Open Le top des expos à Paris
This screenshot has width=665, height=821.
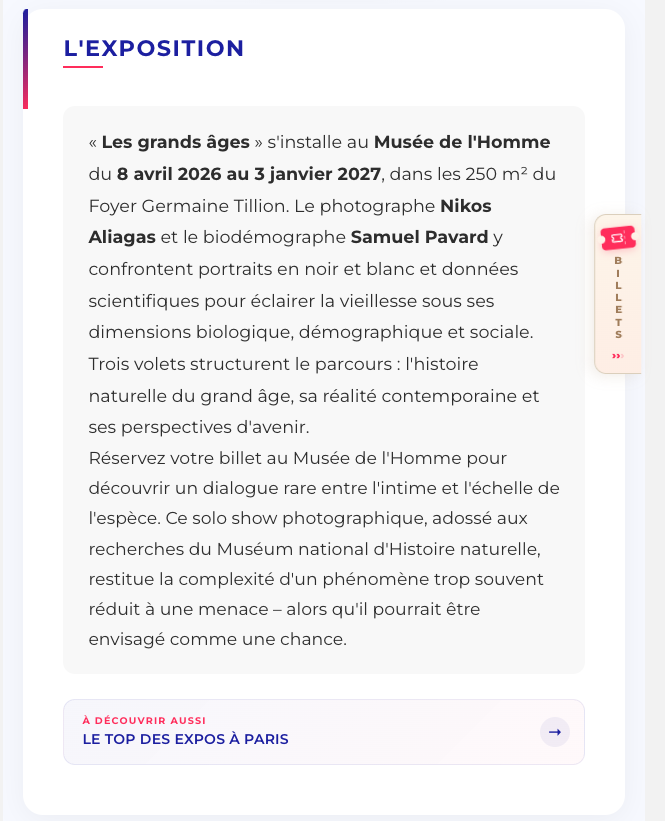point(323,732)
